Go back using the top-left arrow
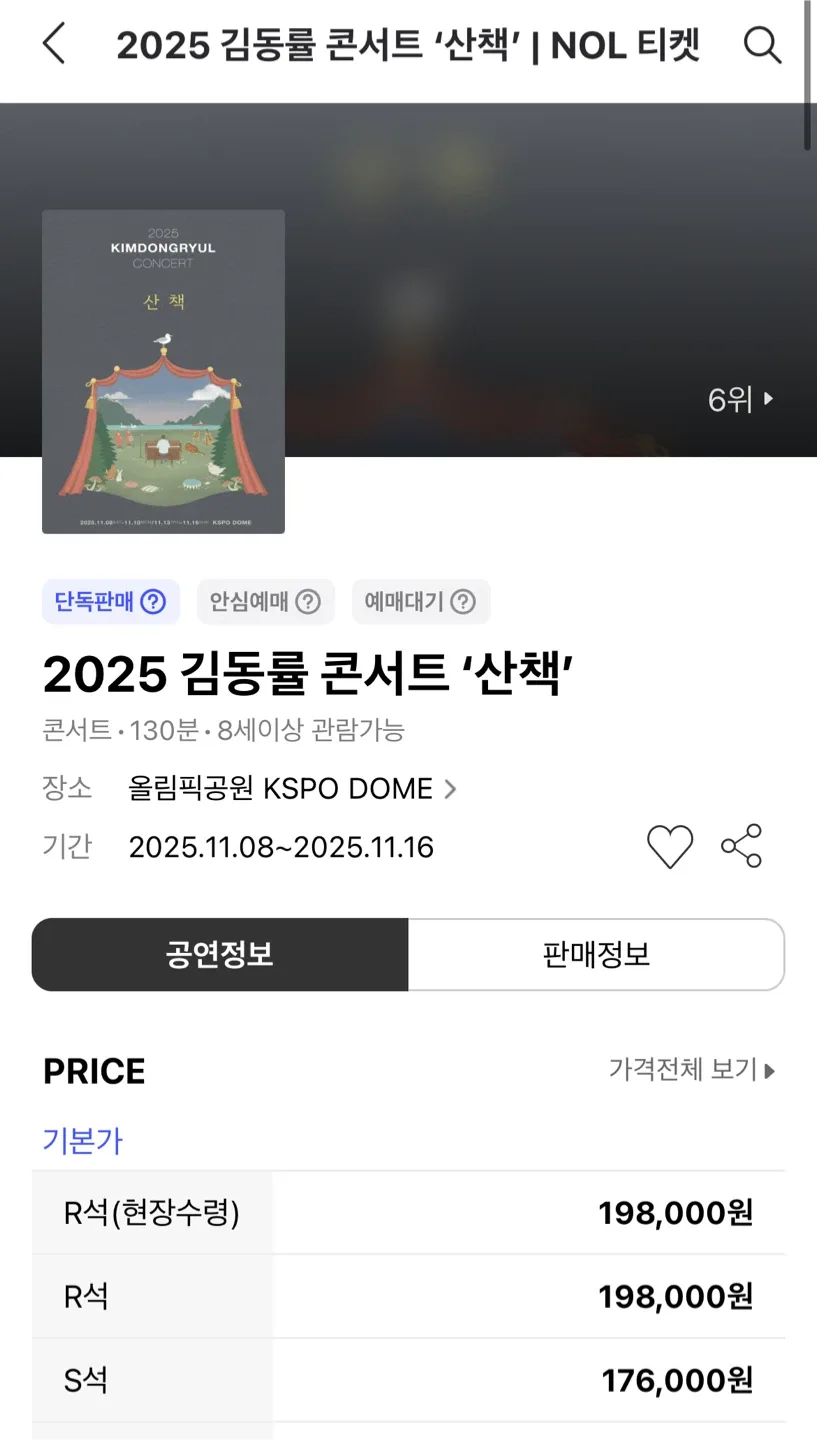 tap(54, 45)
